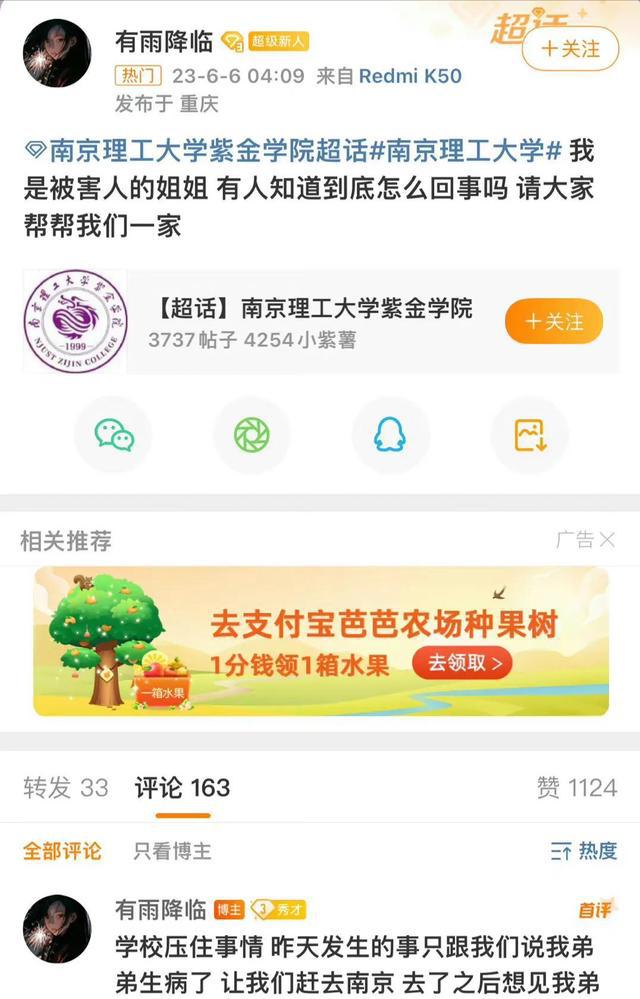Select the 评论 163 tab
Viewport: 640px width, 999px height.
pyautogui.click(x=182, y=787)
